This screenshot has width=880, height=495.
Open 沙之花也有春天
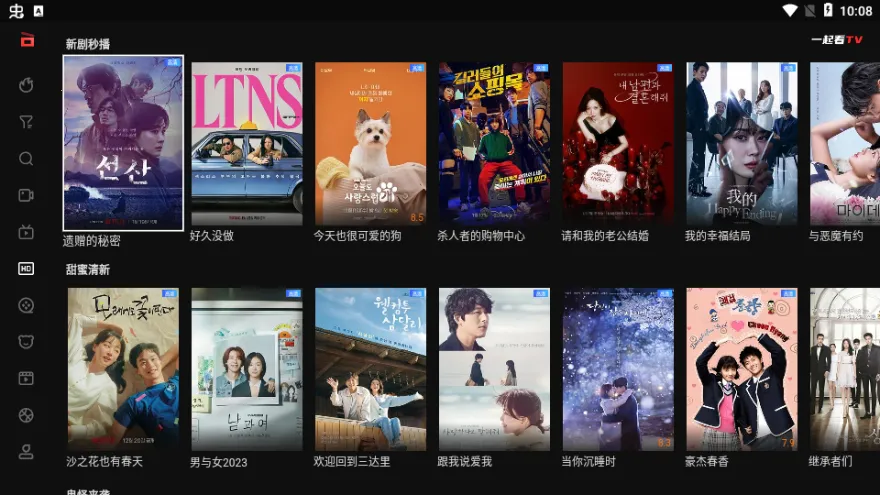coord(123,369)
